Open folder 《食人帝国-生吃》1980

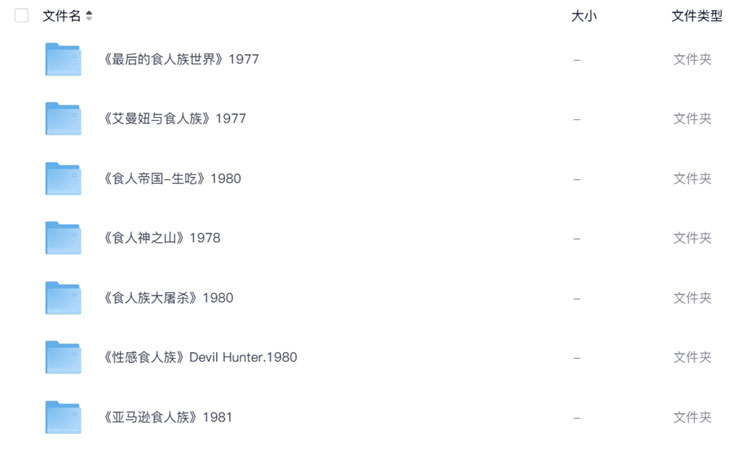coord(172,178)
